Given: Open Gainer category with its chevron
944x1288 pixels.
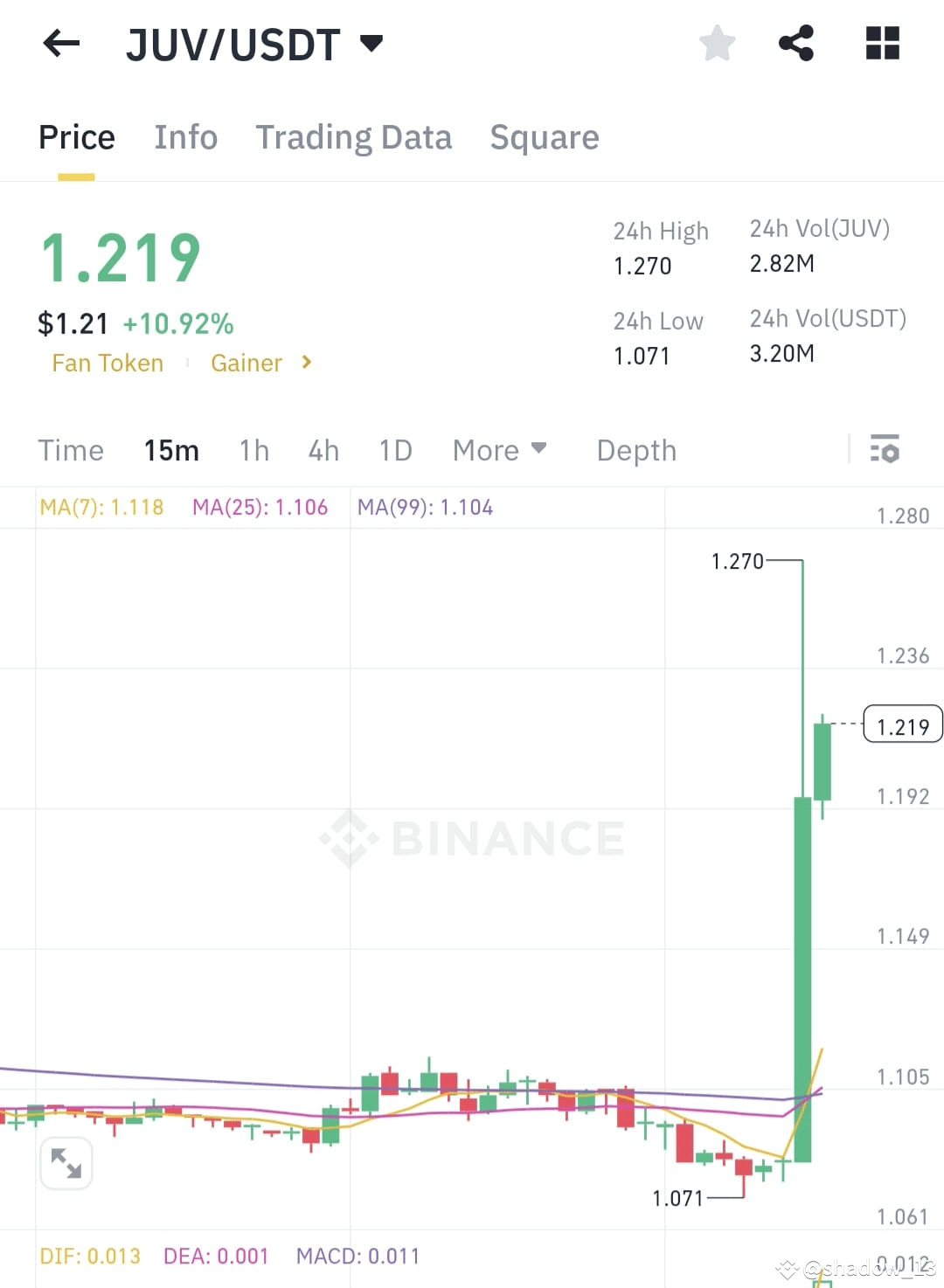Looking at the screenshot, I should tap(261, 363).
